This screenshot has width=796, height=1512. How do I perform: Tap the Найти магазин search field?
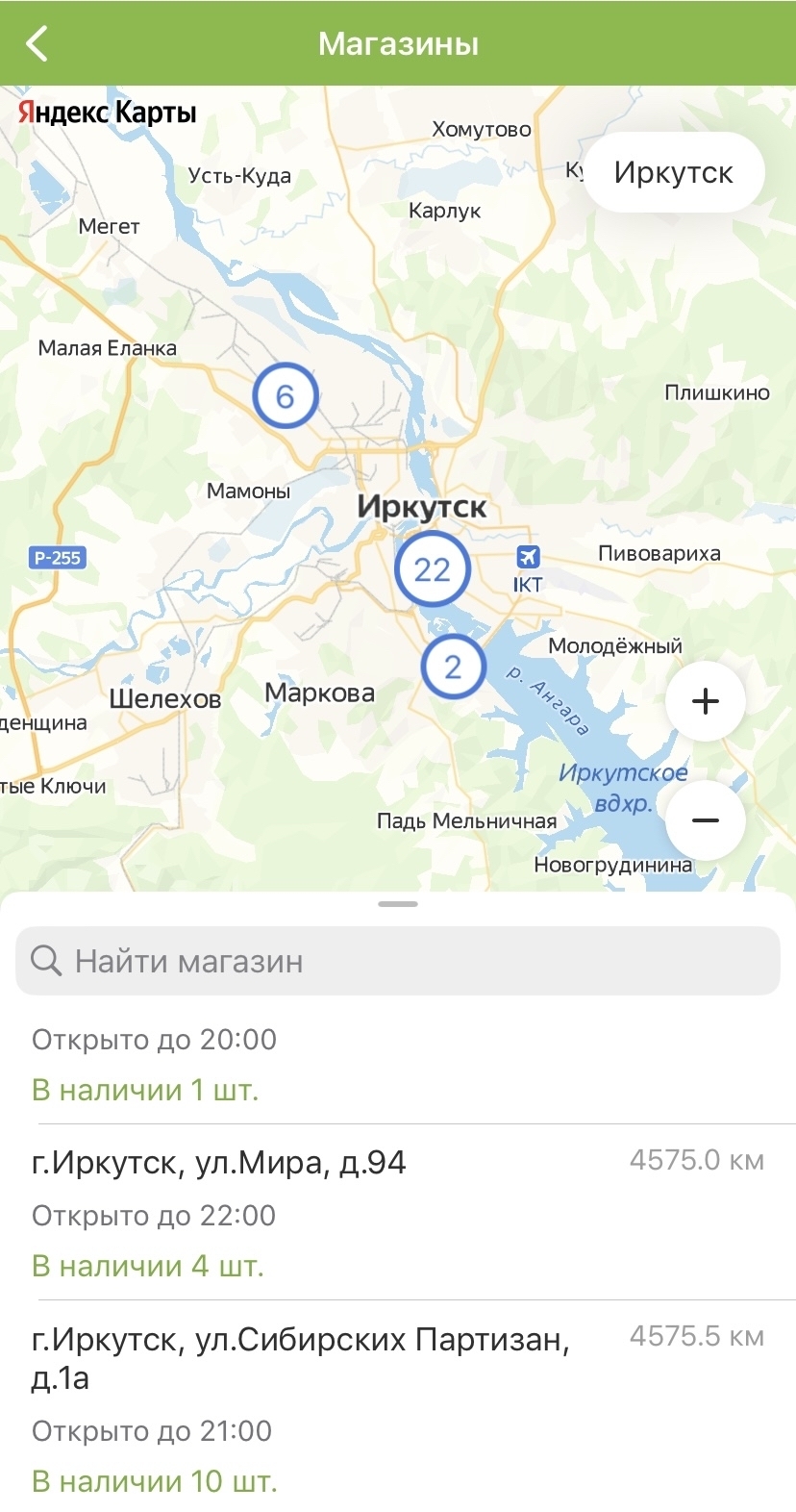click(398, 961)
